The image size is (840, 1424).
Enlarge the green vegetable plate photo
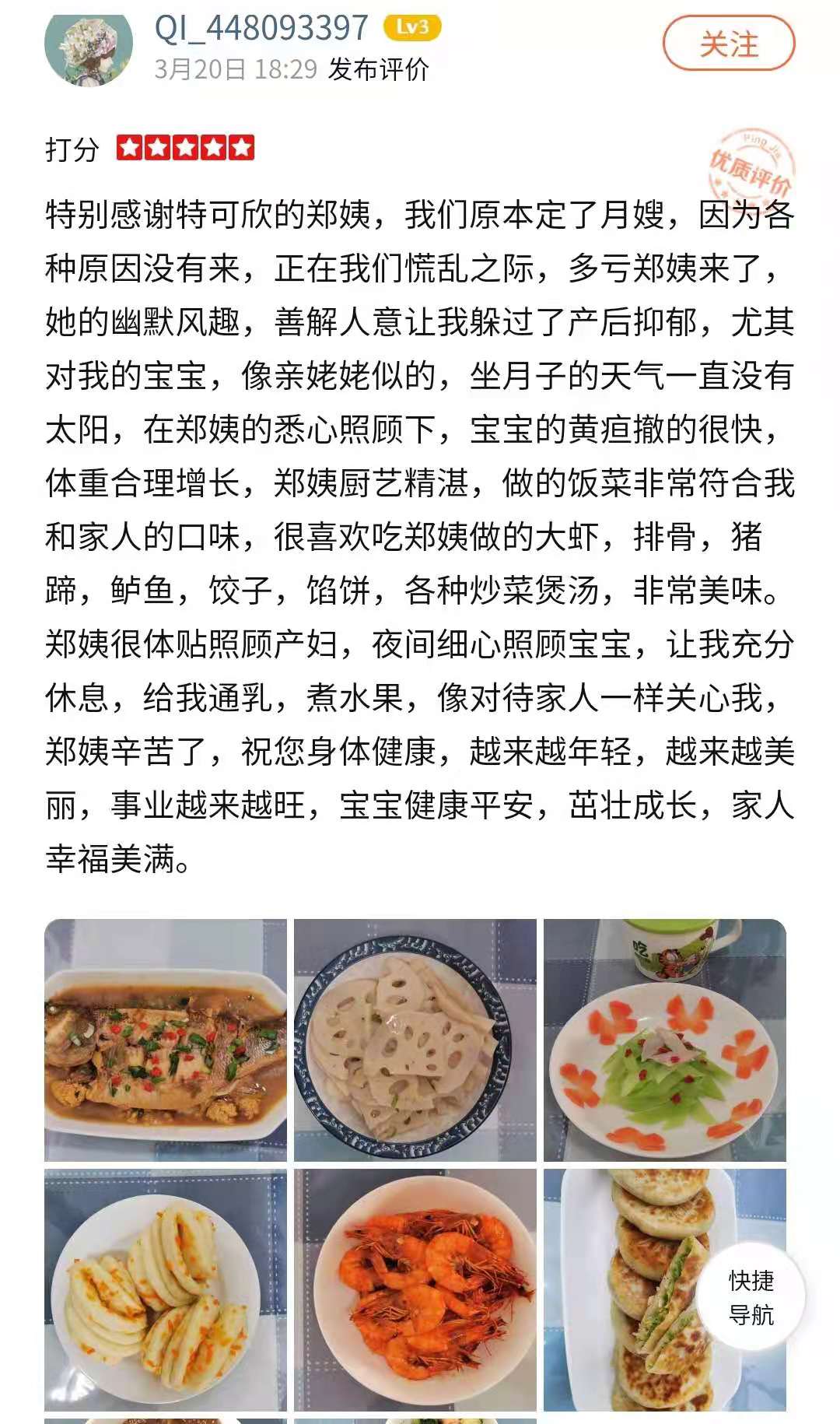664,1040
